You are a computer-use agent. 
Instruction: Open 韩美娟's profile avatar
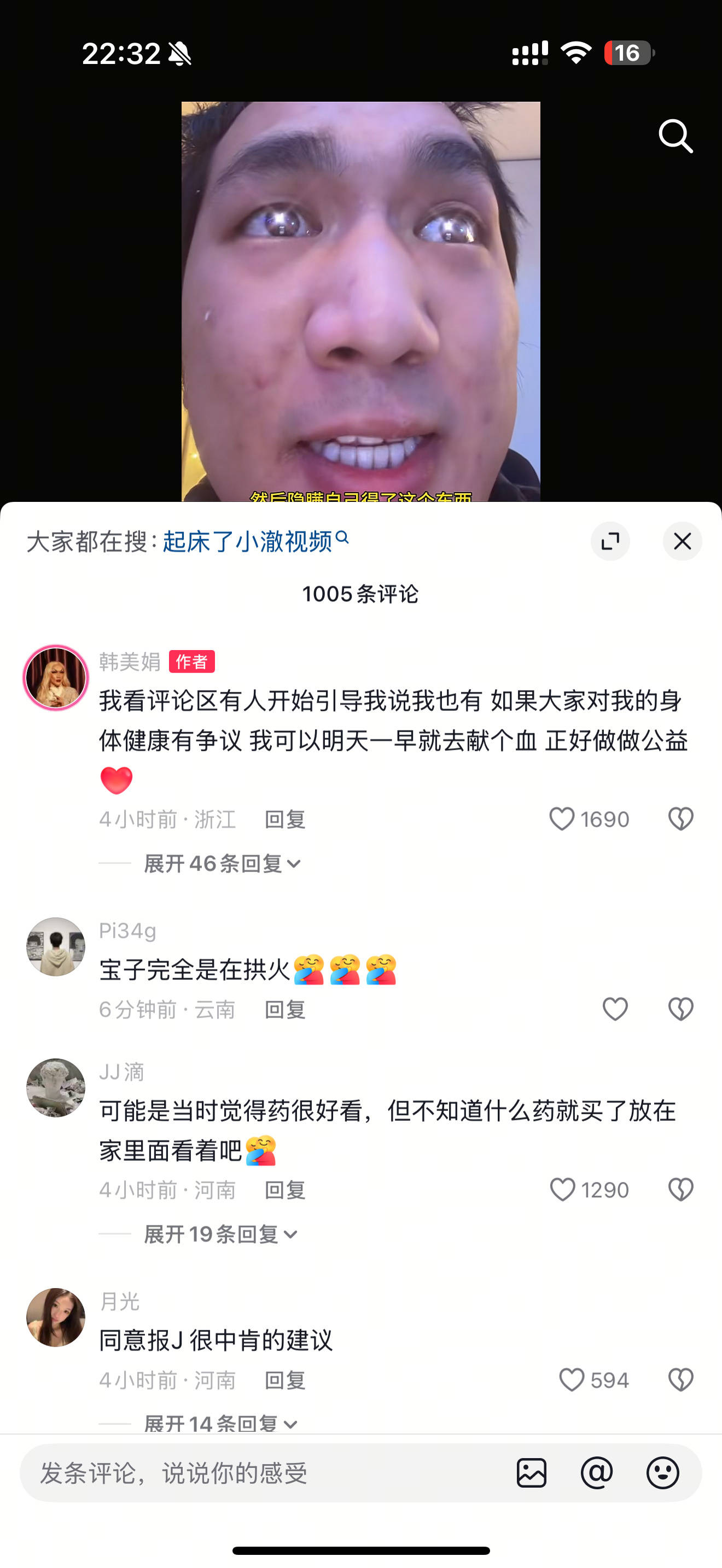click(x=56, y=677)
